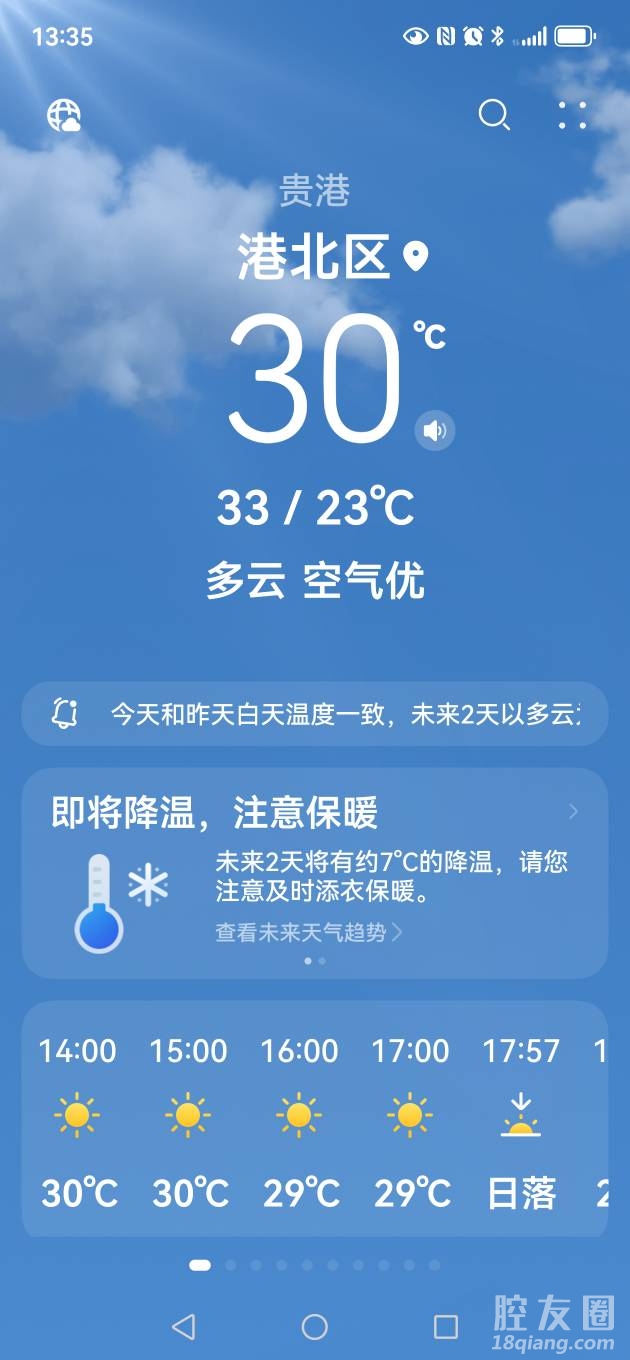Play the weather voice broadcast

tap(434, 431)
